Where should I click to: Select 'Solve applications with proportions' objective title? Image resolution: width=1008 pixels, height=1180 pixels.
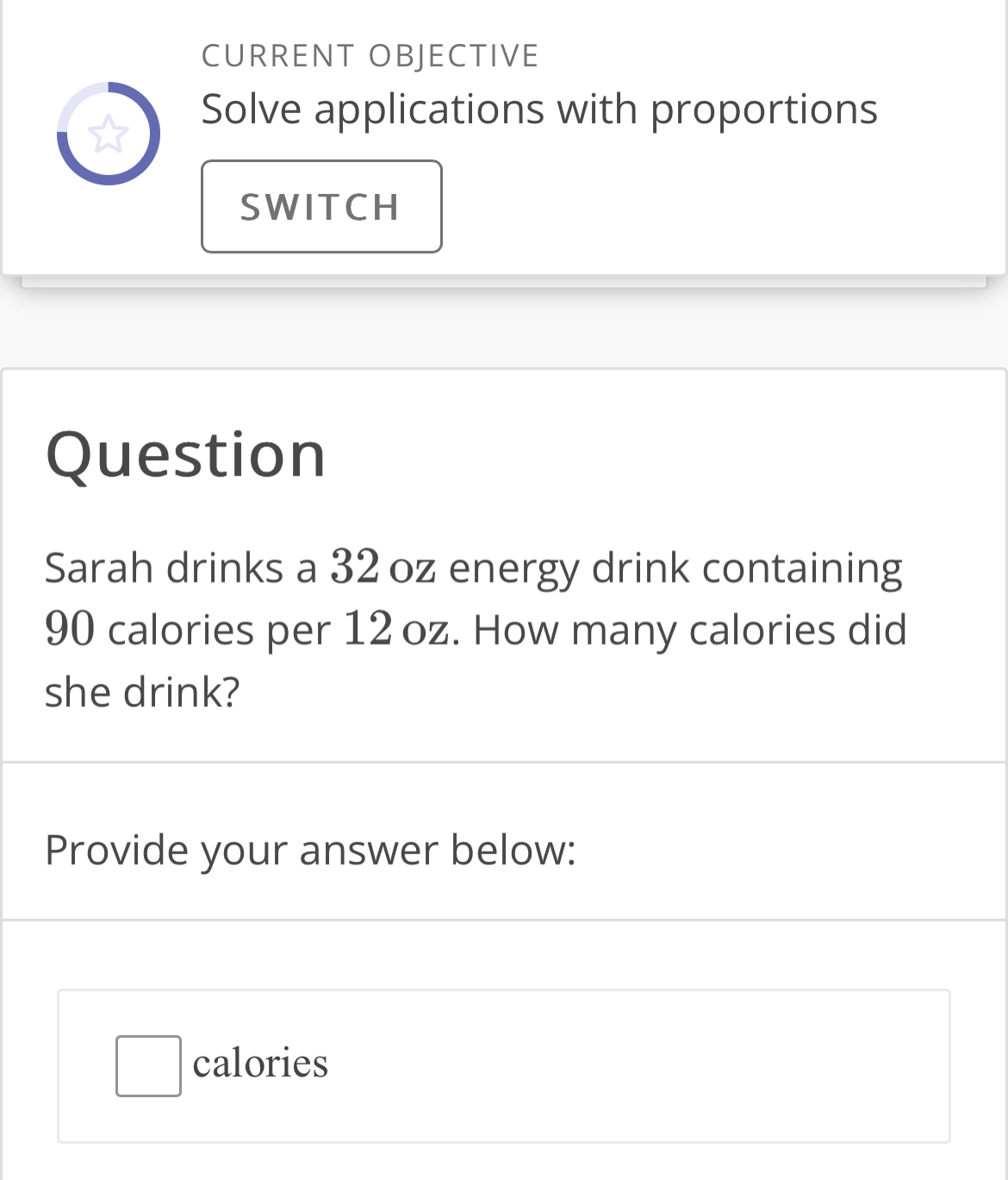click(539, 109)
